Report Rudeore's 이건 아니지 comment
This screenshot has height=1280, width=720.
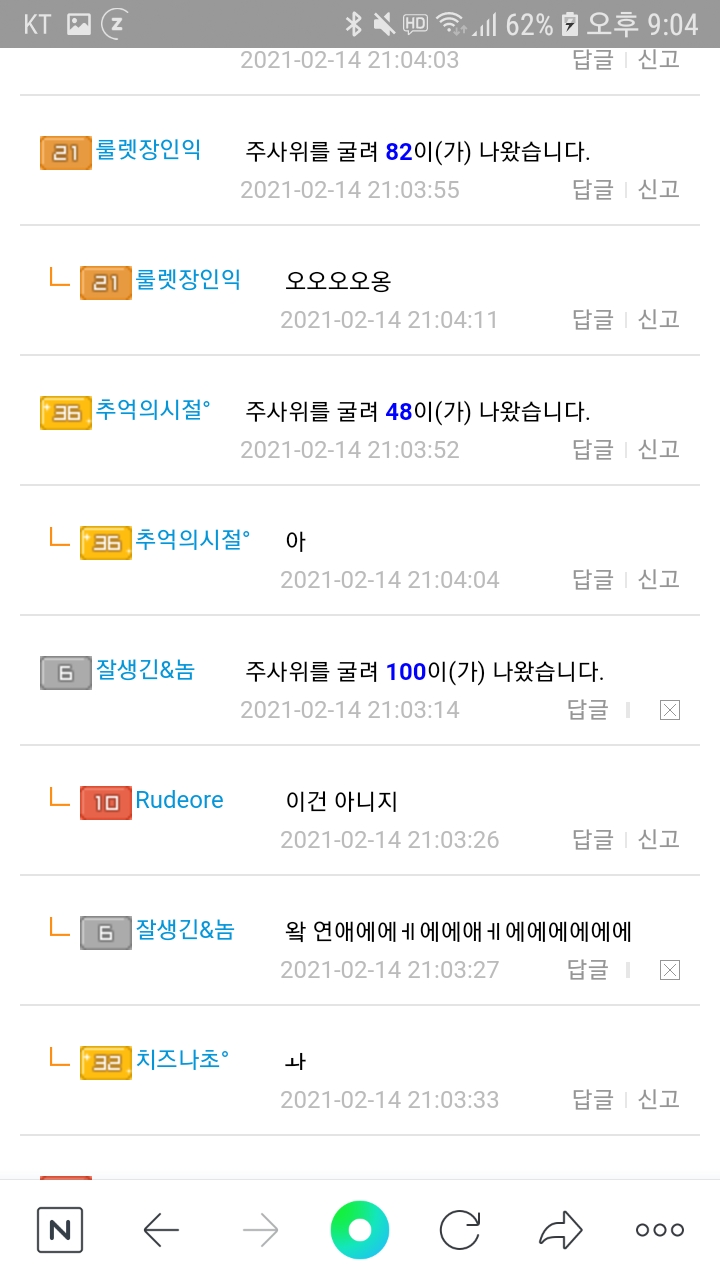659,839
